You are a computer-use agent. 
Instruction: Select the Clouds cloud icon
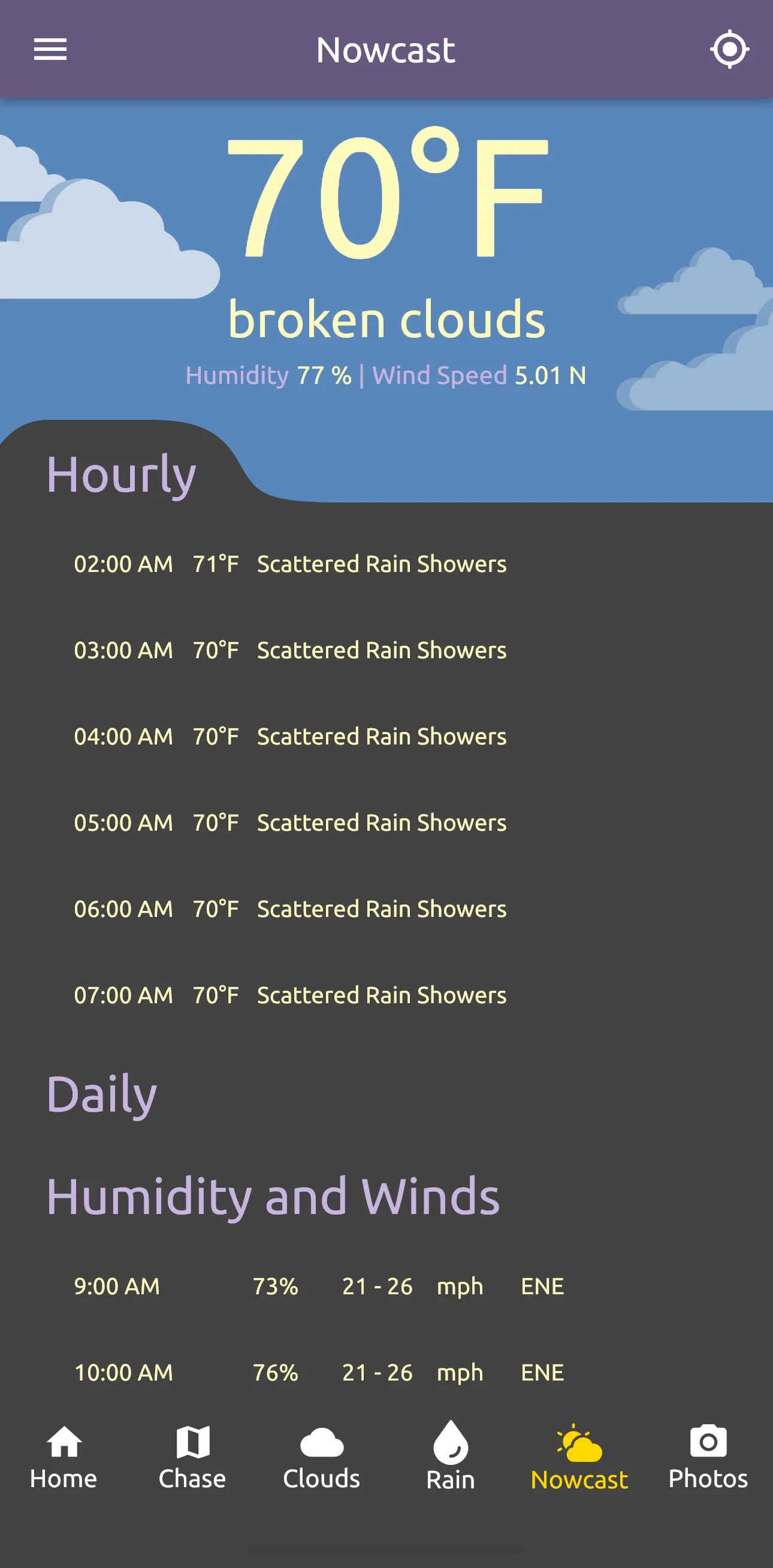click(x=322, y=1443)
